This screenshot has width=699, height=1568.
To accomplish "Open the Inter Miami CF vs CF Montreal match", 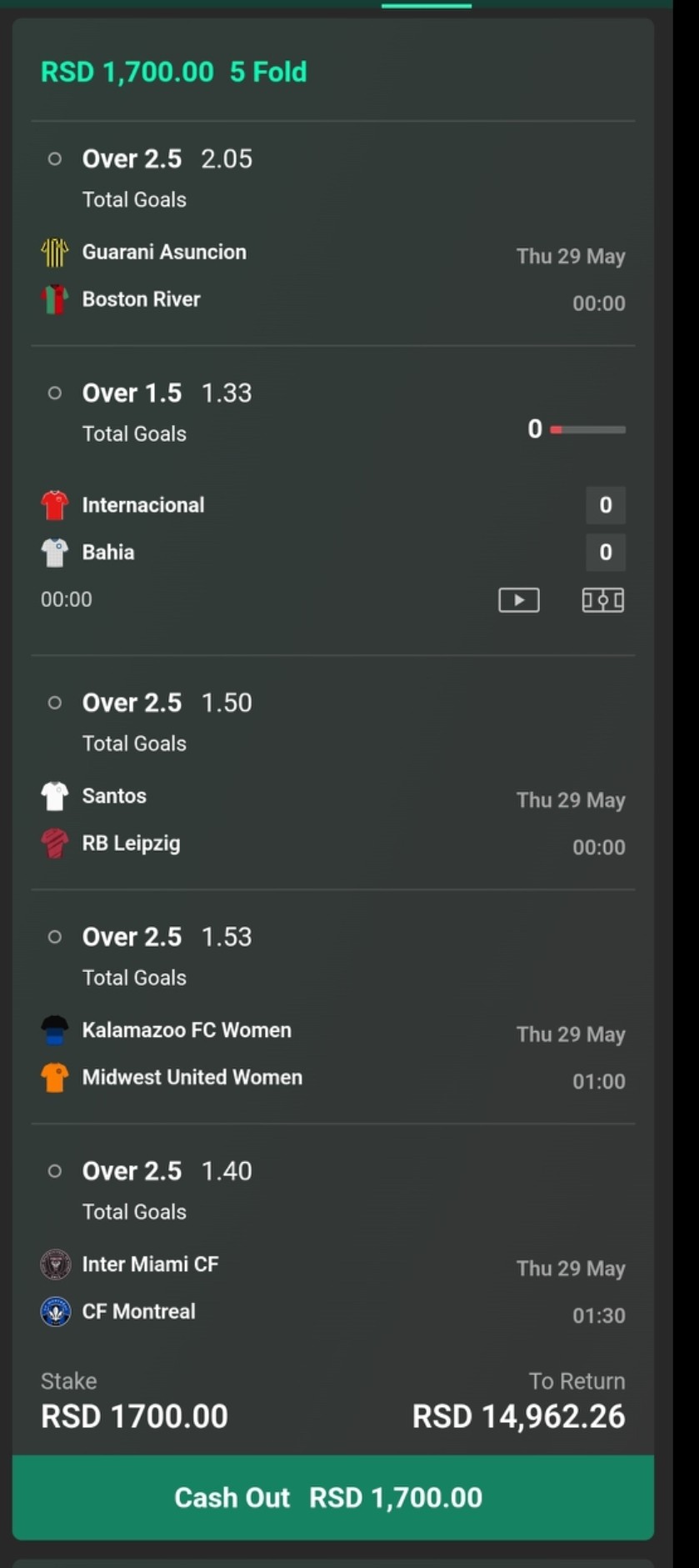I will (x=332, y=1288).
